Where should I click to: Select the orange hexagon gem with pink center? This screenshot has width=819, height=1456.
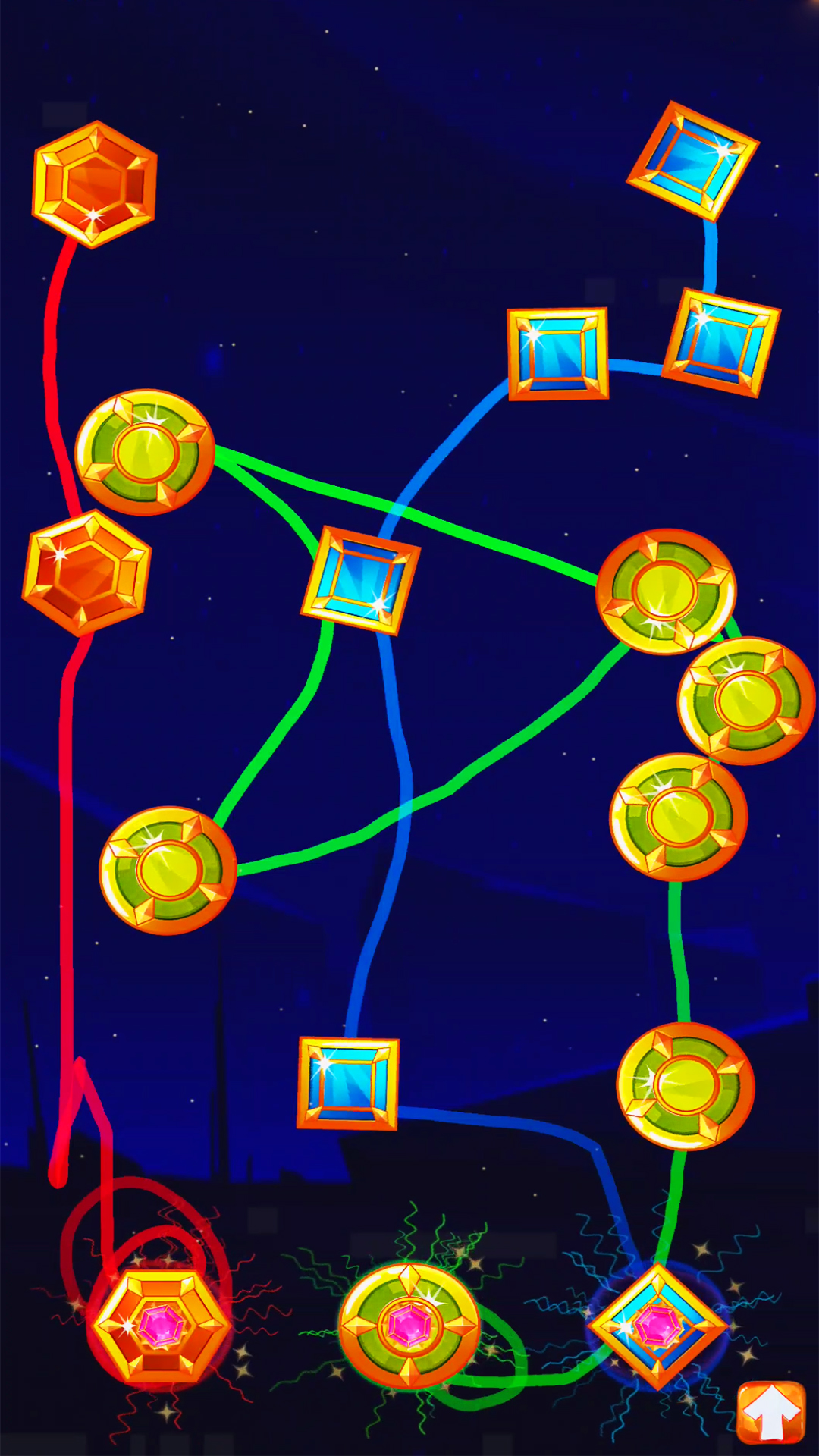pyautogui.click(x=160, y=1326)
